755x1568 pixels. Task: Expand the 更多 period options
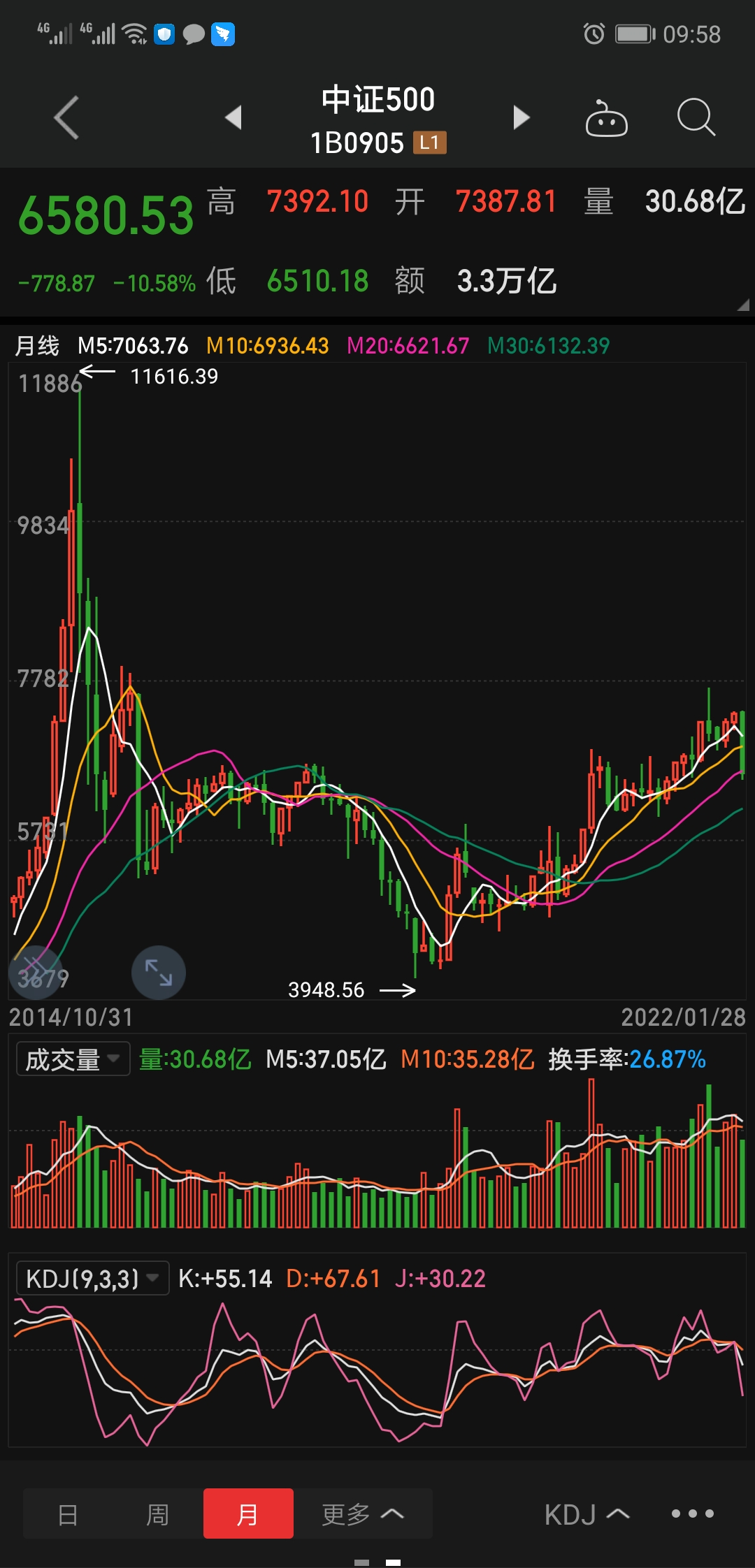pyautogui.click(x=362, y=1514)
